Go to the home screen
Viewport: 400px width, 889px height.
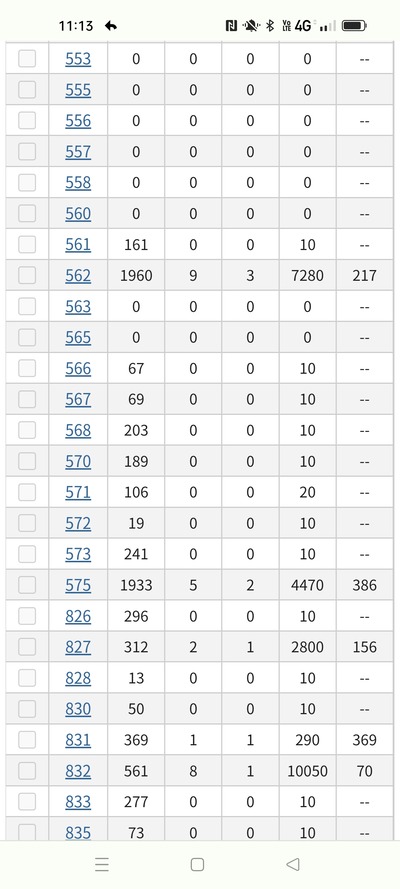[197, 864]
